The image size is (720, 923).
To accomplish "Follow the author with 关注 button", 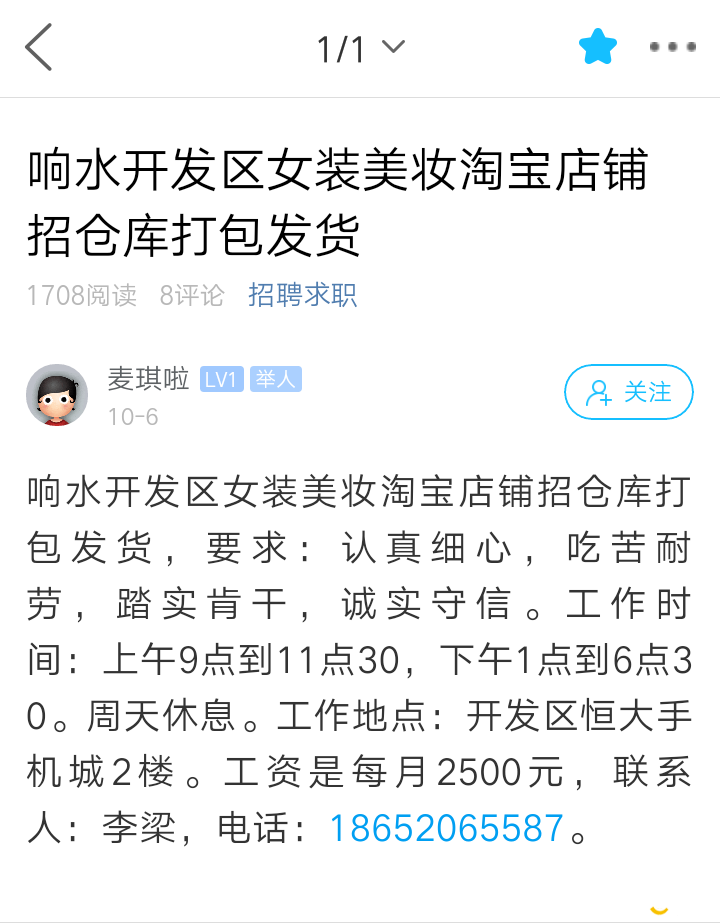I will (x=629, y=392).
